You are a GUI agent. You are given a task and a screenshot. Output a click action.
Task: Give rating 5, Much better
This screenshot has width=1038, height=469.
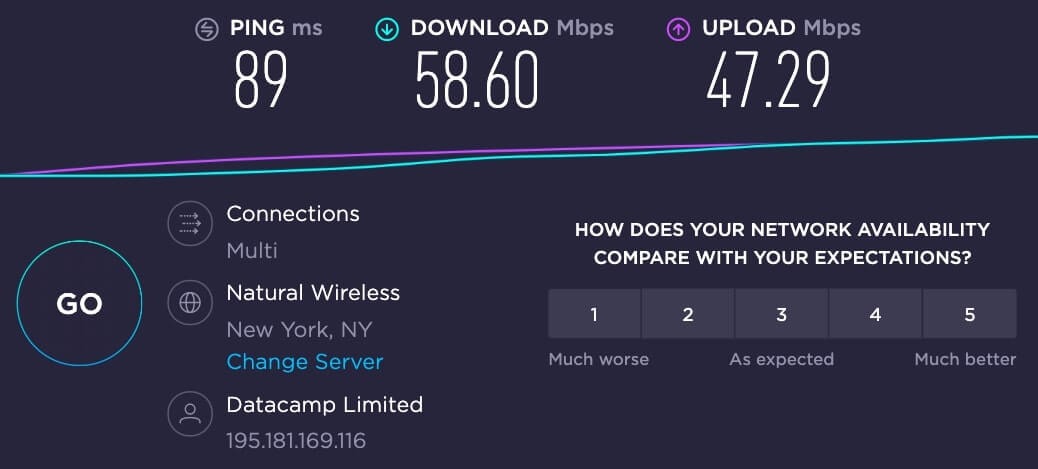tap(969, 314)
